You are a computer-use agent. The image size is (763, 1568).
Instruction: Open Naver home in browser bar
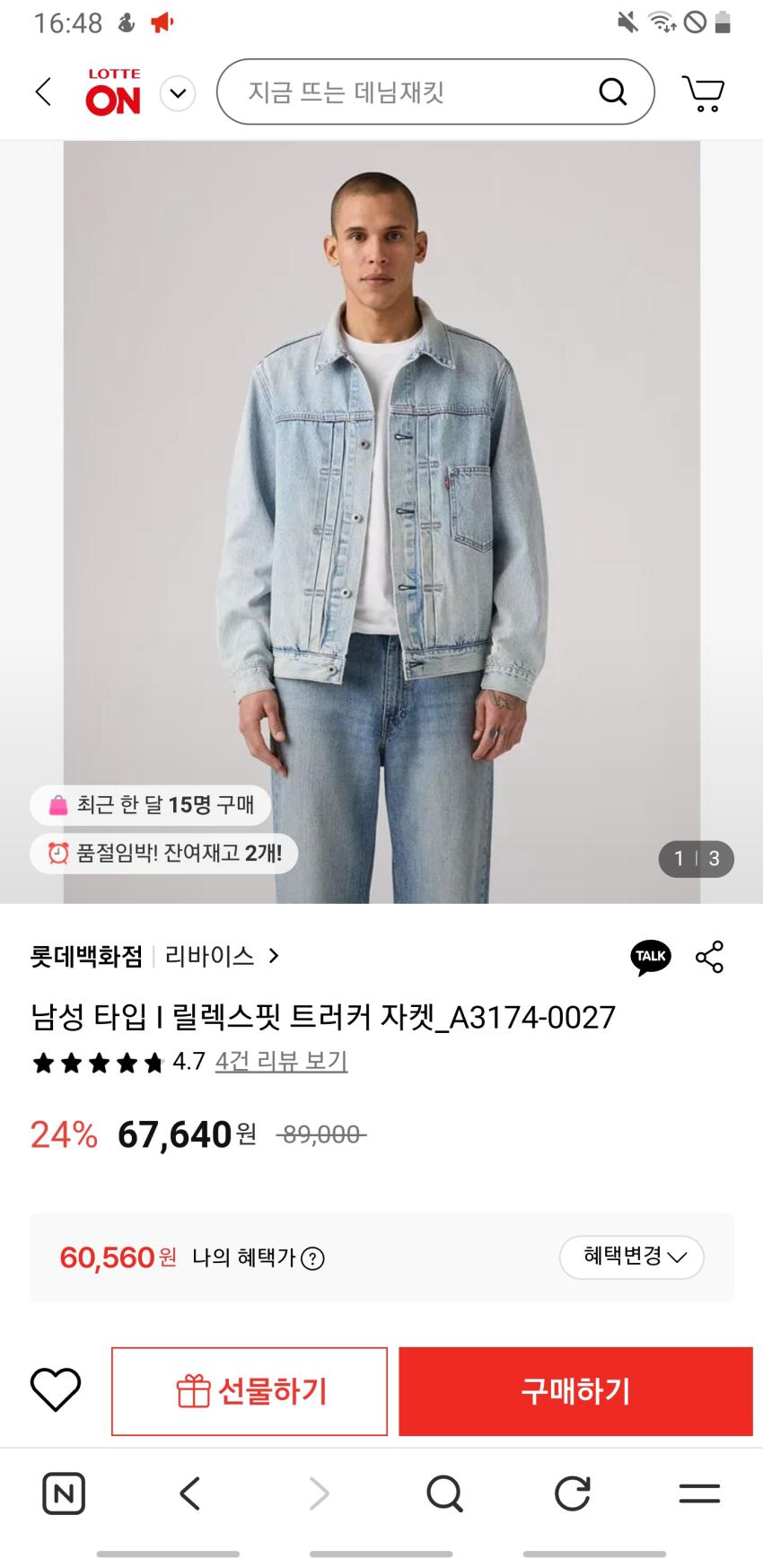click(x=64, y=1494)
